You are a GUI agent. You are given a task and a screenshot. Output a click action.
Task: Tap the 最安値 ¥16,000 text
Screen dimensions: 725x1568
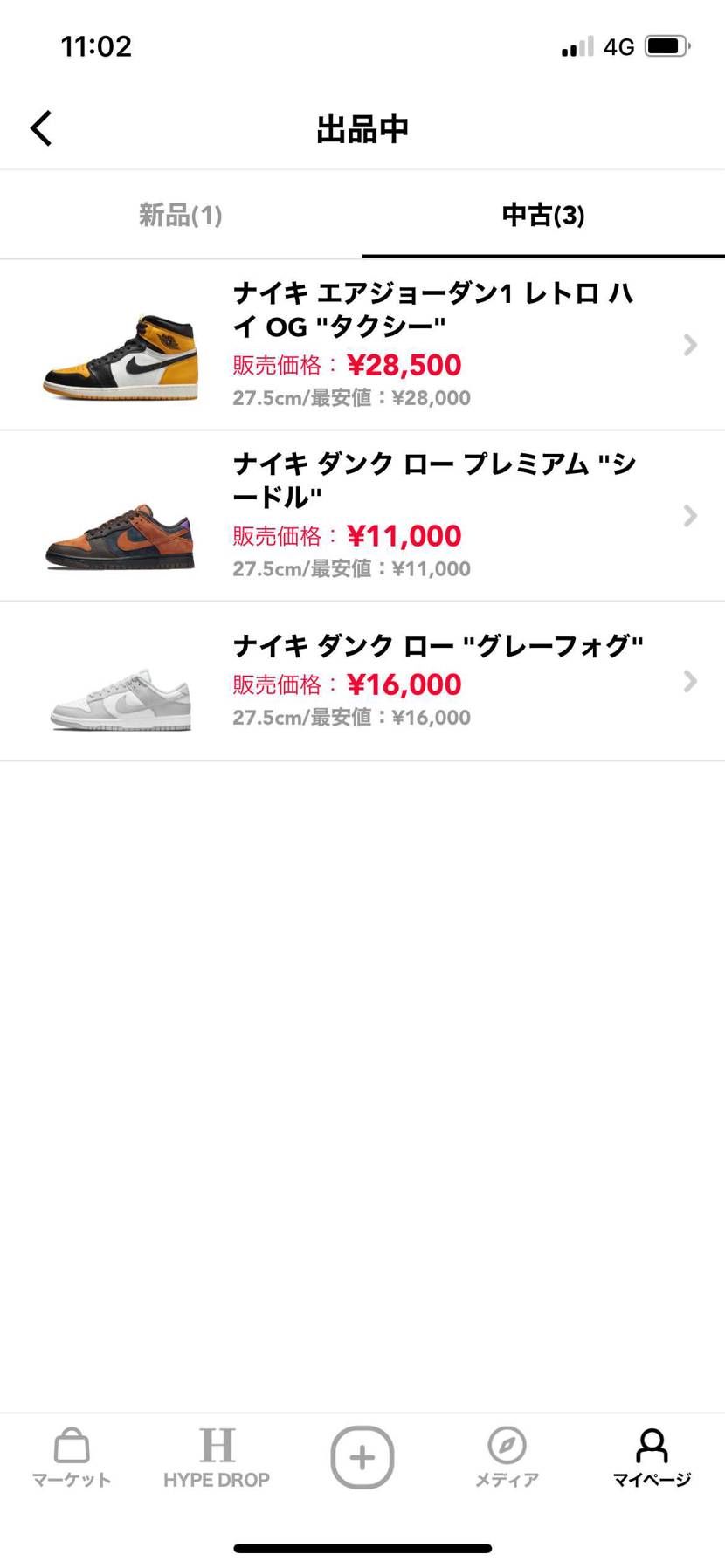click(351, 717)
